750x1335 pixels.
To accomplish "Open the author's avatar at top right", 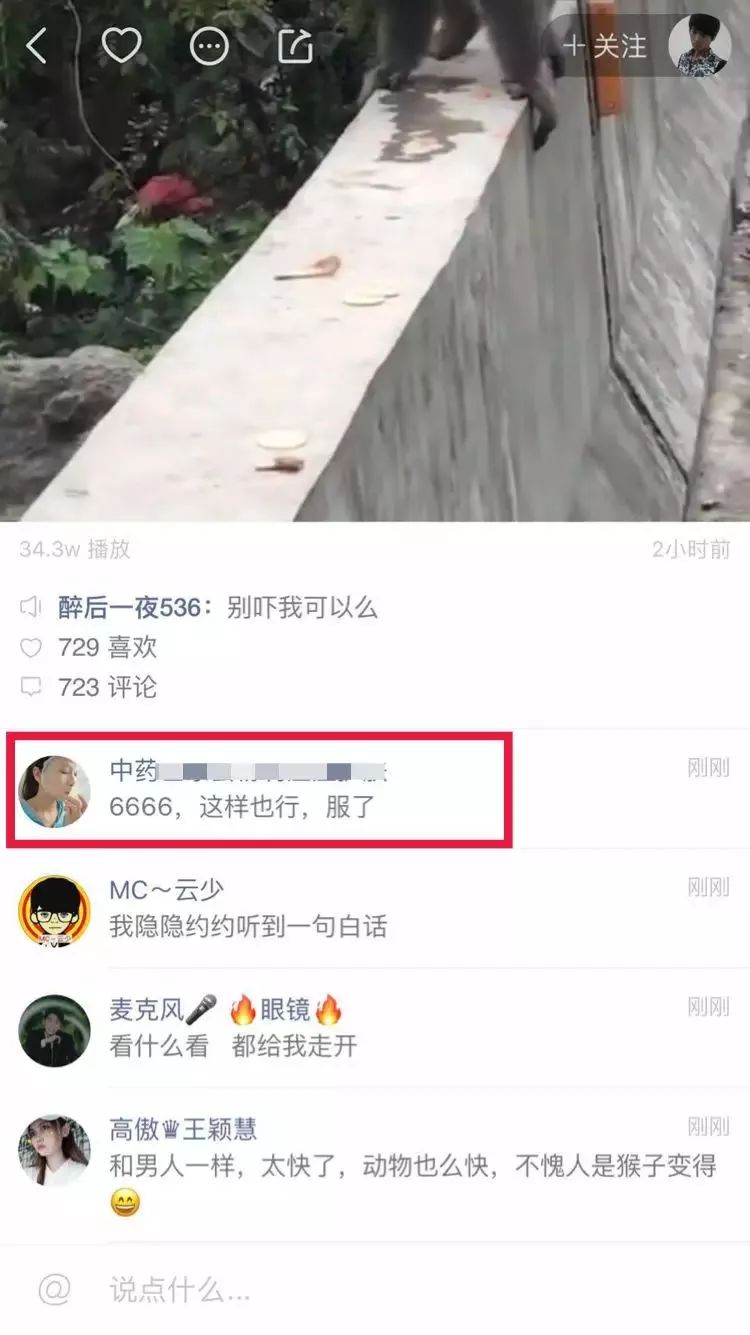I will (699, 46).
